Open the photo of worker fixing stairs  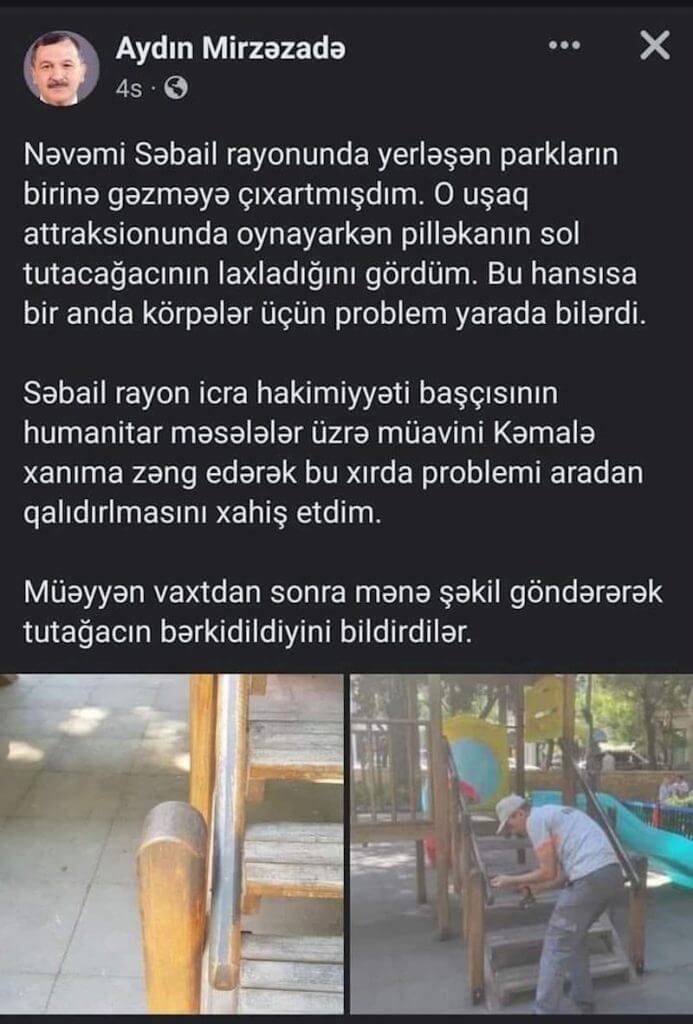[x=521, y=843]
